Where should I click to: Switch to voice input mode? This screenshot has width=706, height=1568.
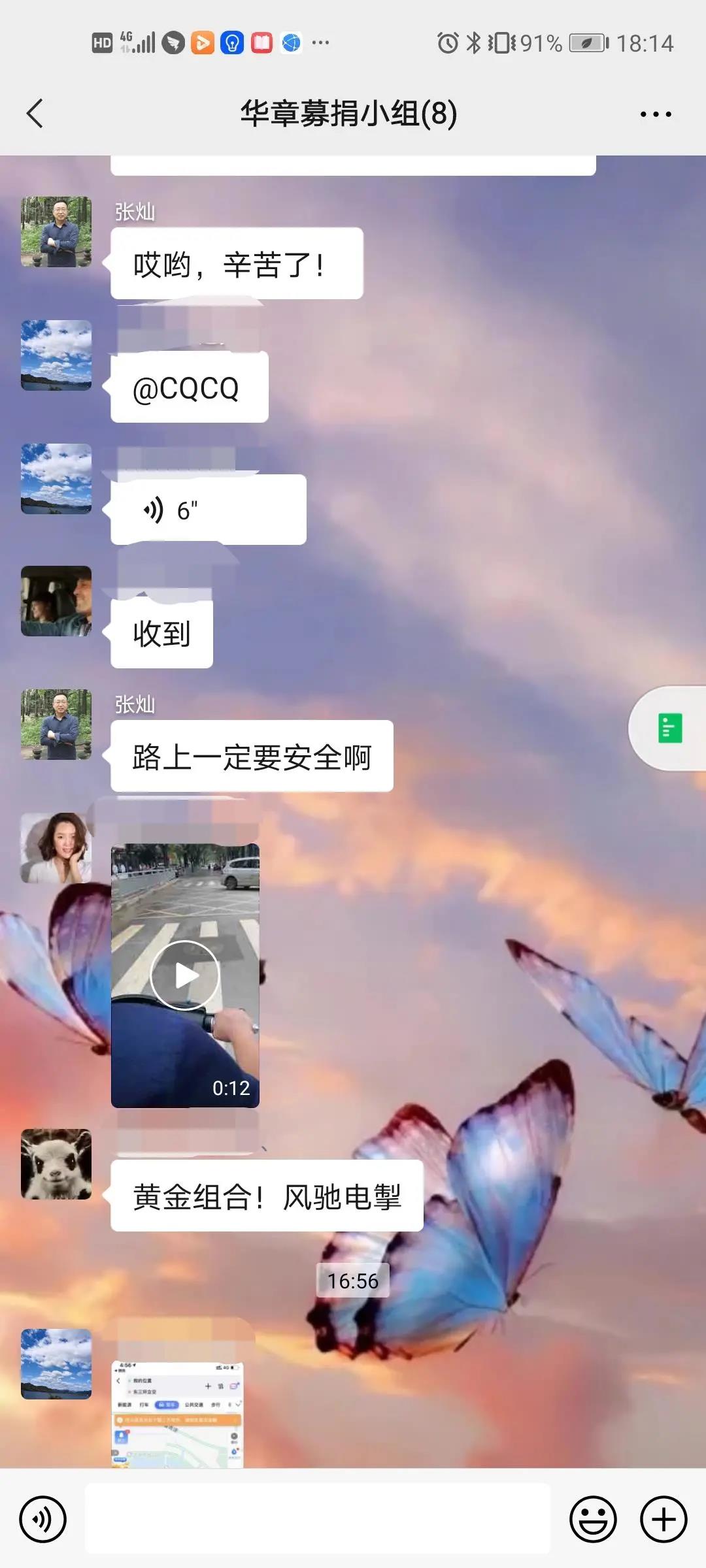pos(43,1520)
